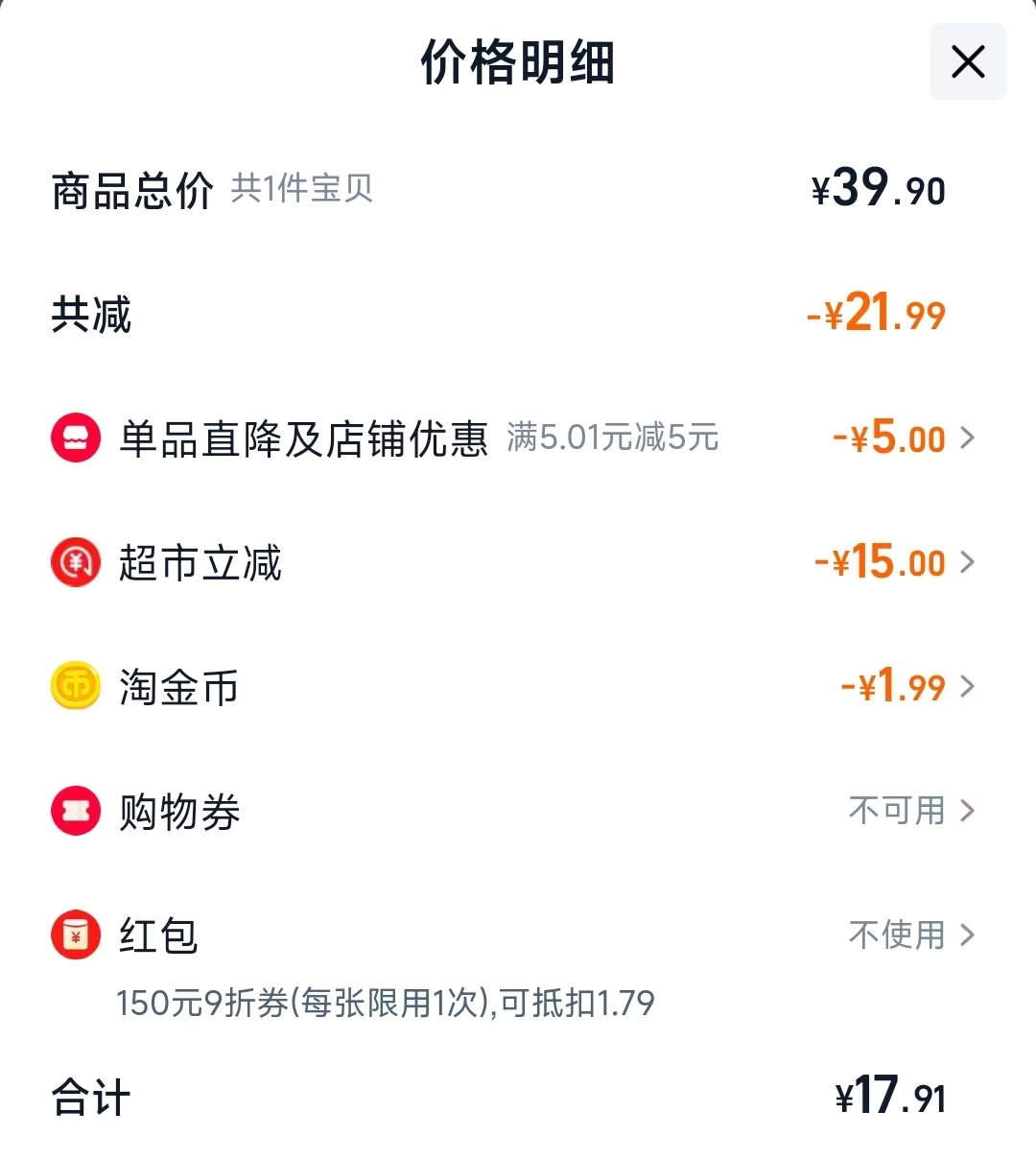Click 不使用 next to 红包
Viewport: 1036px width, 1159px height.
pos(897,934)
